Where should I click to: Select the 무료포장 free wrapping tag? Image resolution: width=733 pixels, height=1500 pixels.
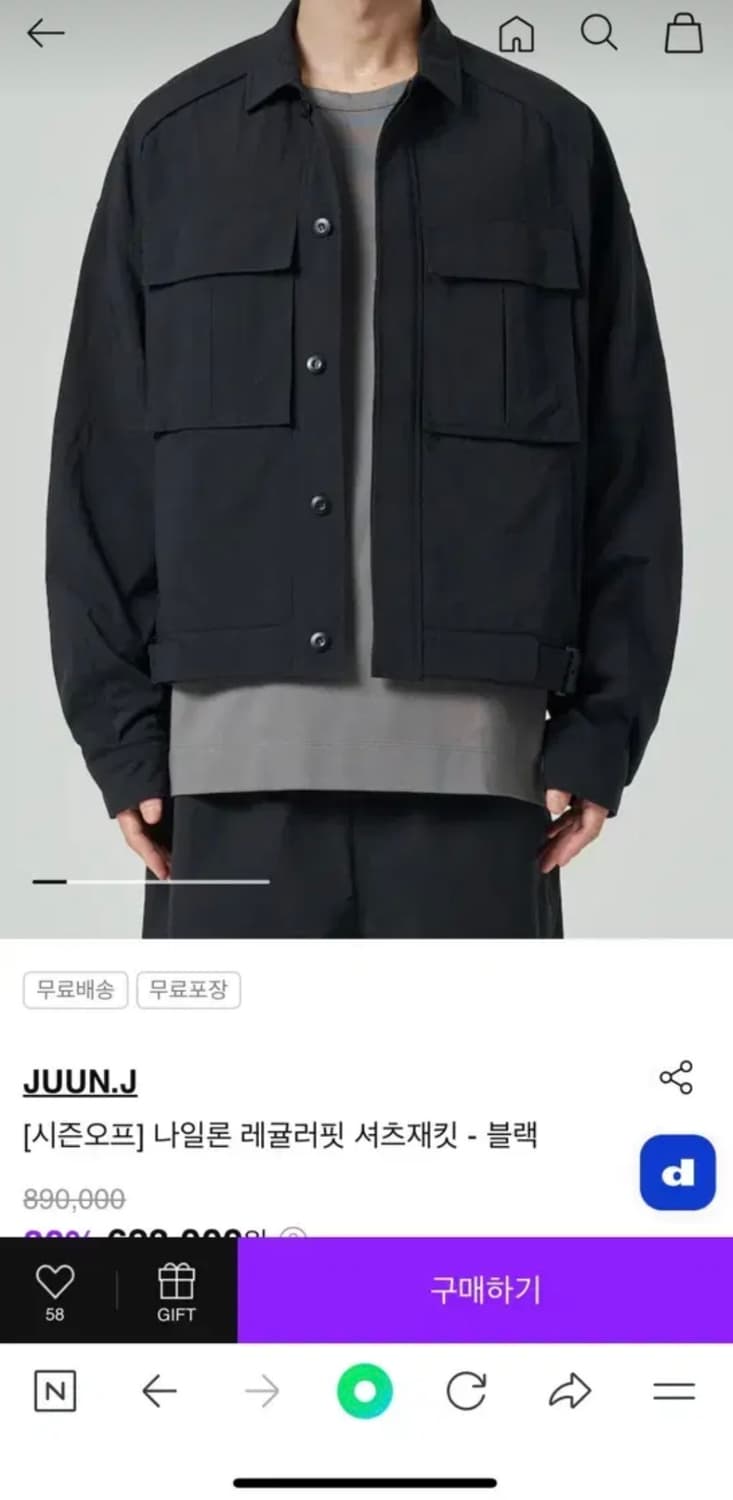pos(189,991)
